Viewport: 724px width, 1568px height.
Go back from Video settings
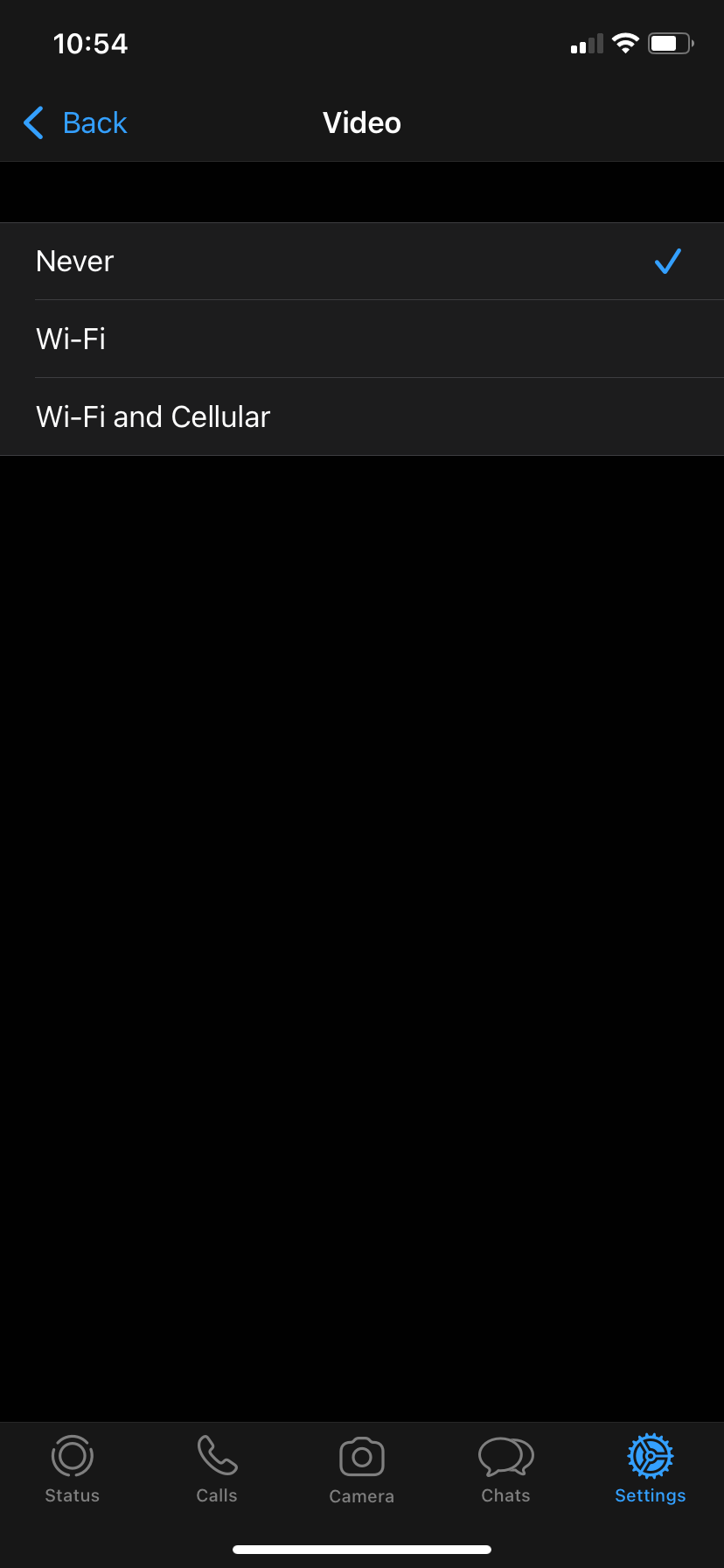pyautogui.click(x=76, y=122)
